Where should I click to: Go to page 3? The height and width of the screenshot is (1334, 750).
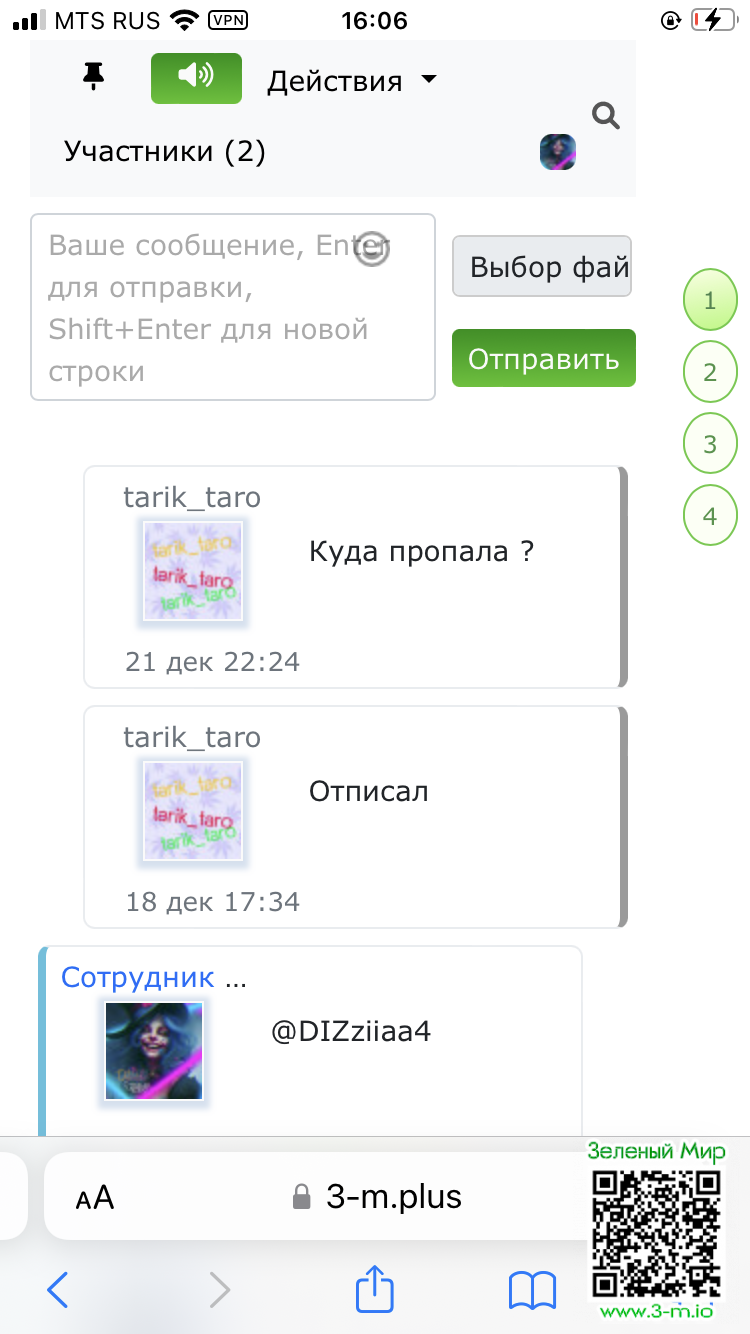(710, 444)
